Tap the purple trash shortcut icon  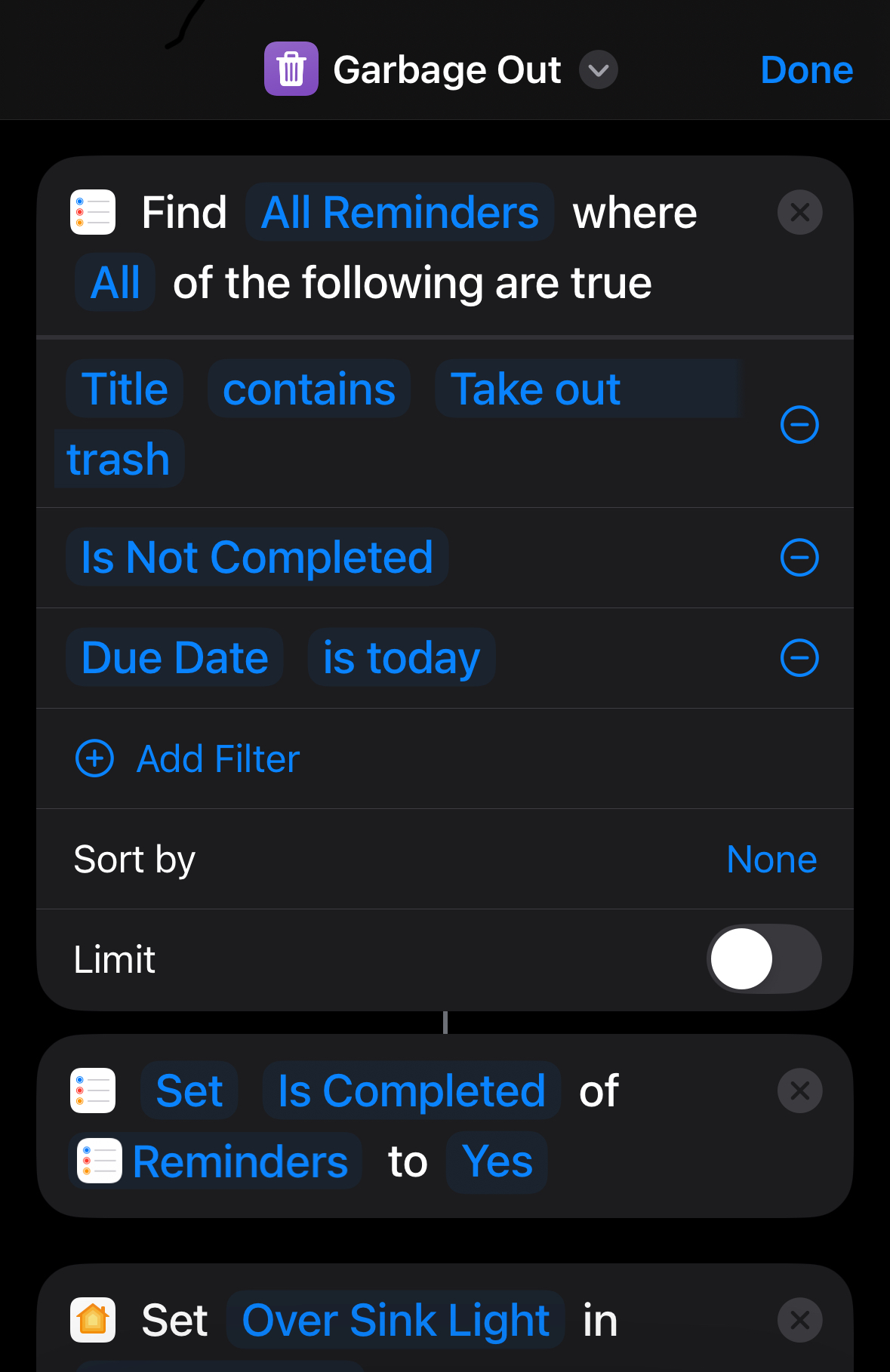click(291, 69)
